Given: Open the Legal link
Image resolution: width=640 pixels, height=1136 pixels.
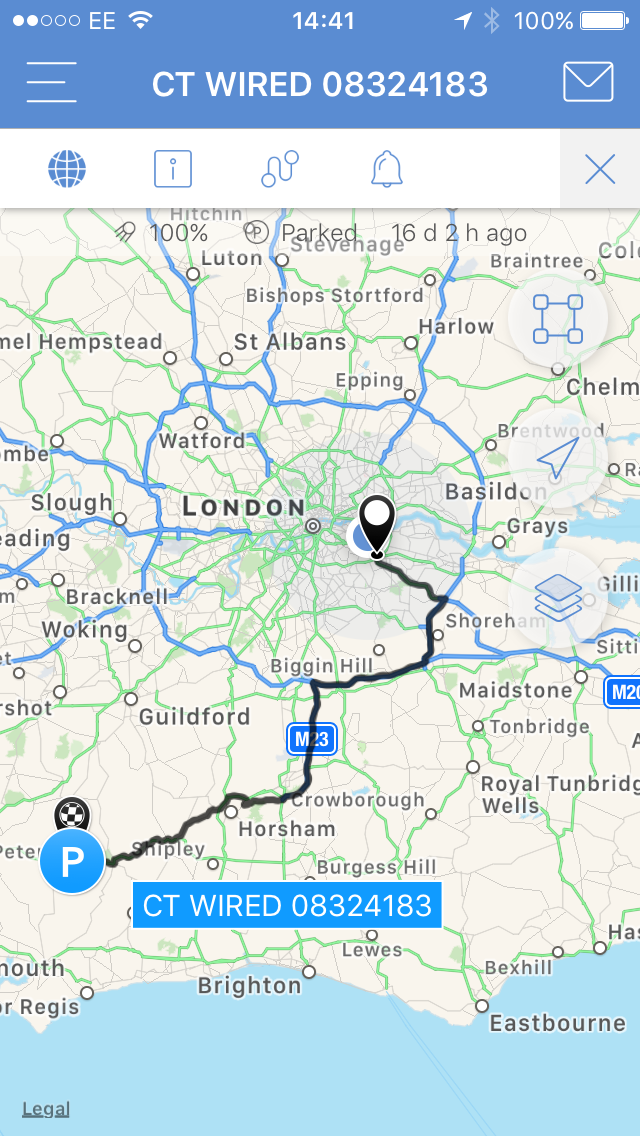Looking at the screenshot, I should pyautogui.click(x=46, y=1109).
